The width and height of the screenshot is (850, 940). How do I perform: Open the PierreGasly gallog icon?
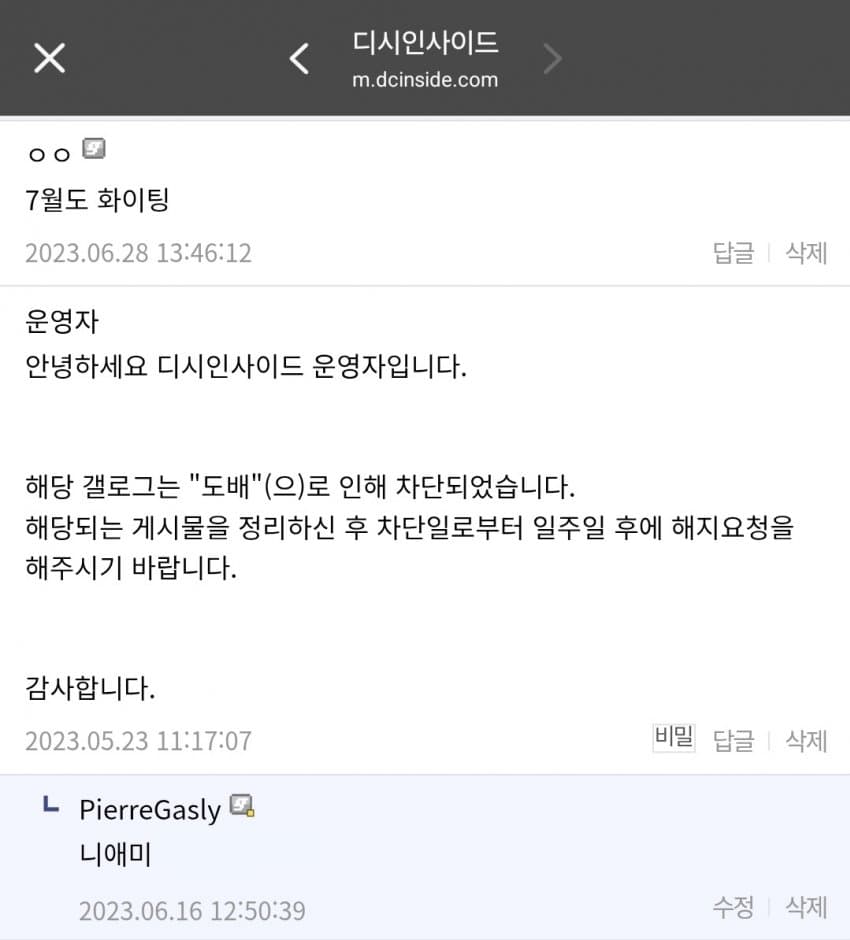(x=242, y=806)
